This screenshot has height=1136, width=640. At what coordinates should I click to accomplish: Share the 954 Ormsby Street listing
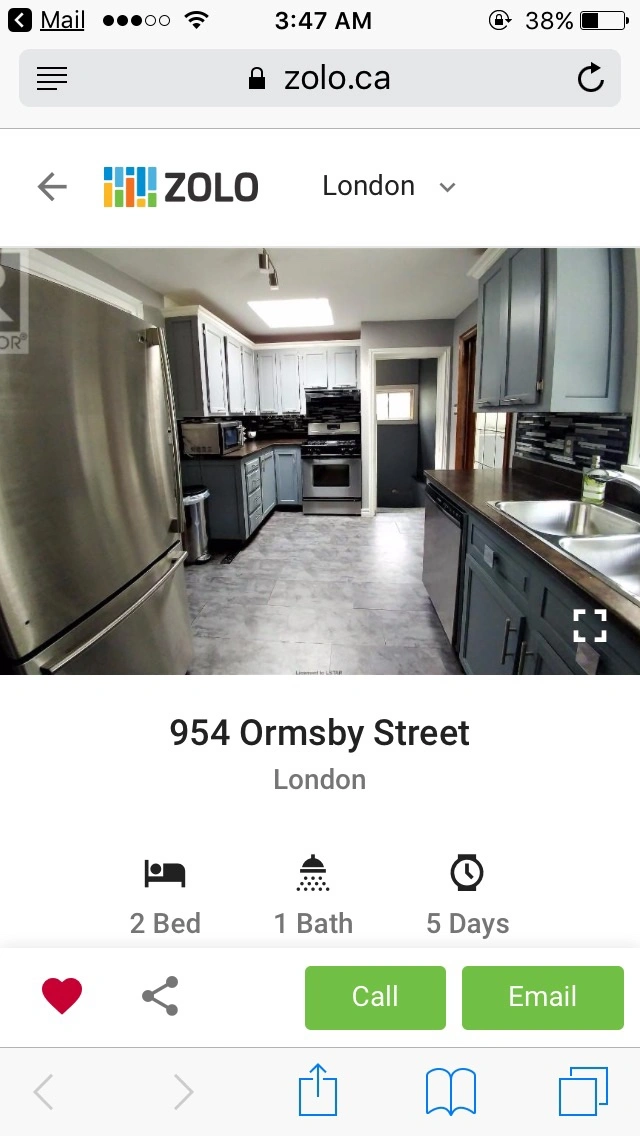160,995
